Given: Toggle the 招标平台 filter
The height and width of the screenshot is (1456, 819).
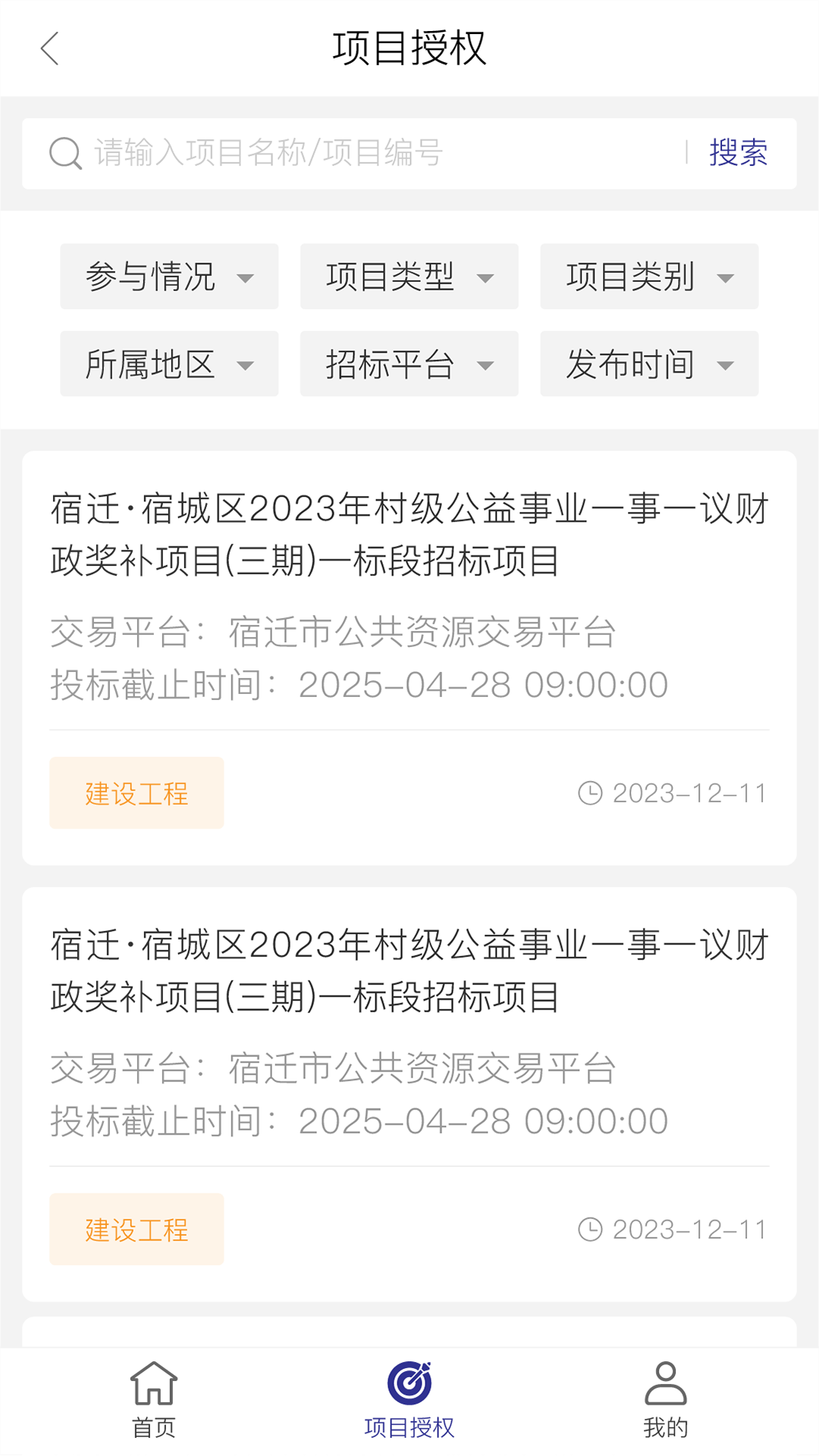Looking at the screenshot, I should click(409, 364).
